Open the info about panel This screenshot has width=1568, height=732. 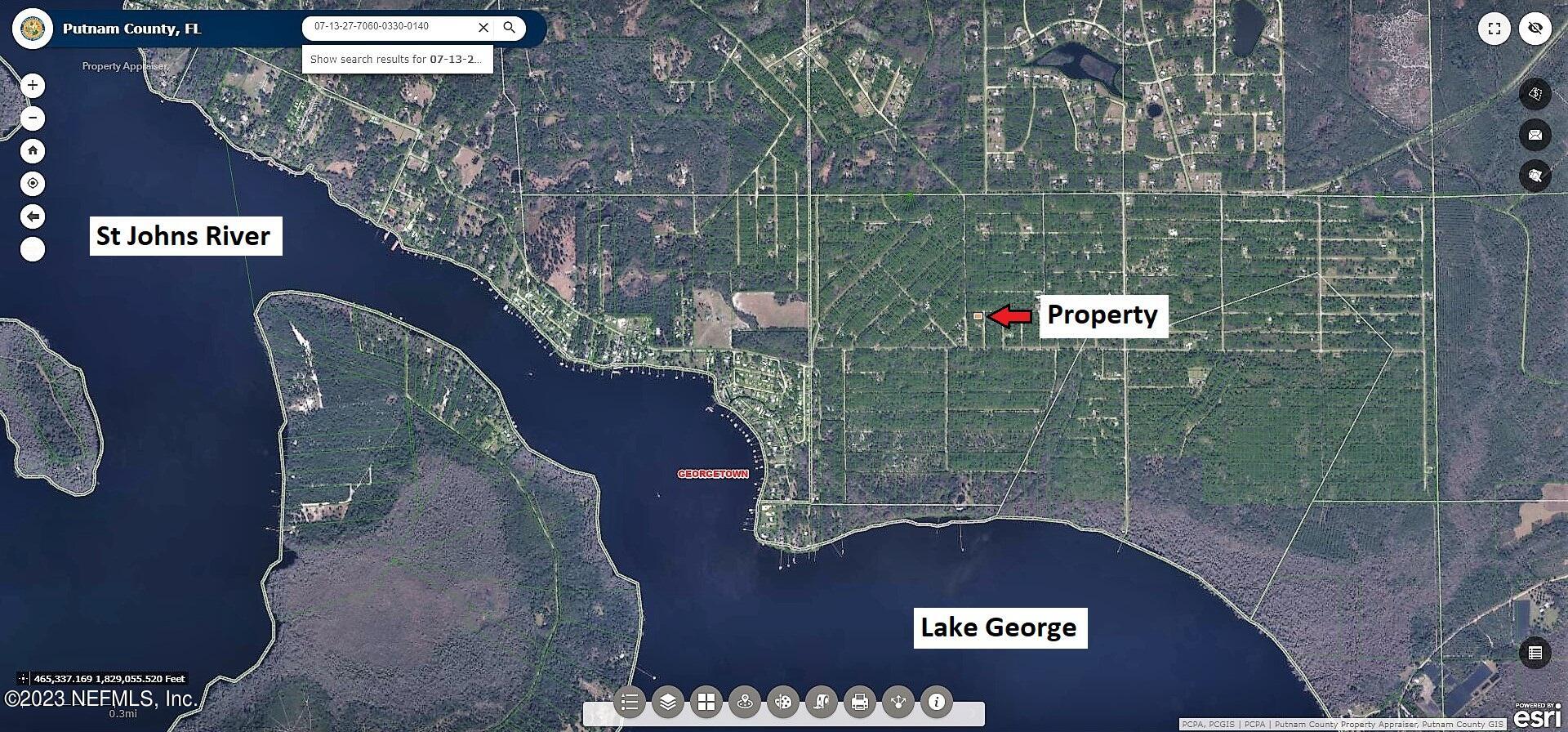click(x=937, y=702)
